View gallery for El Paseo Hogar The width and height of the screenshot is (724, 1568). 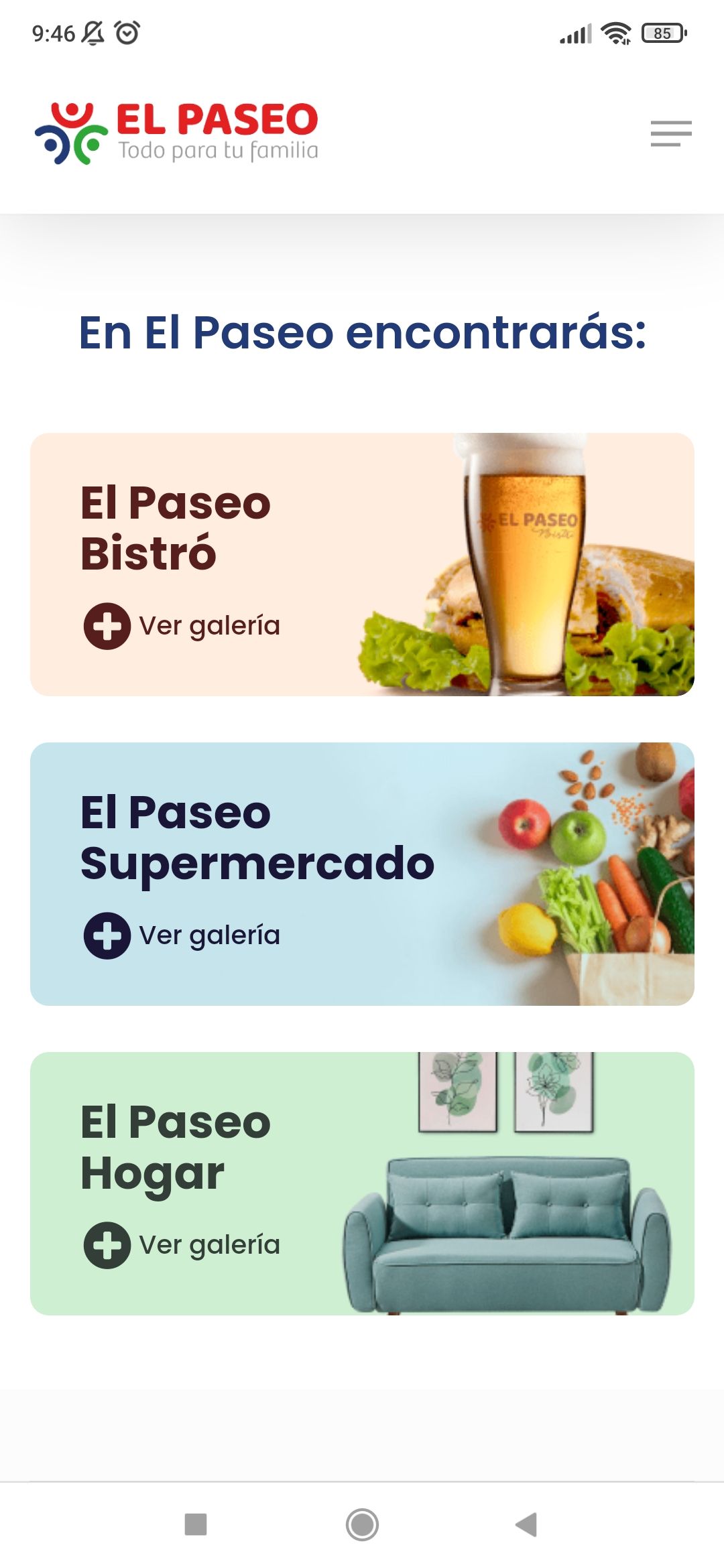(182, 1245)
